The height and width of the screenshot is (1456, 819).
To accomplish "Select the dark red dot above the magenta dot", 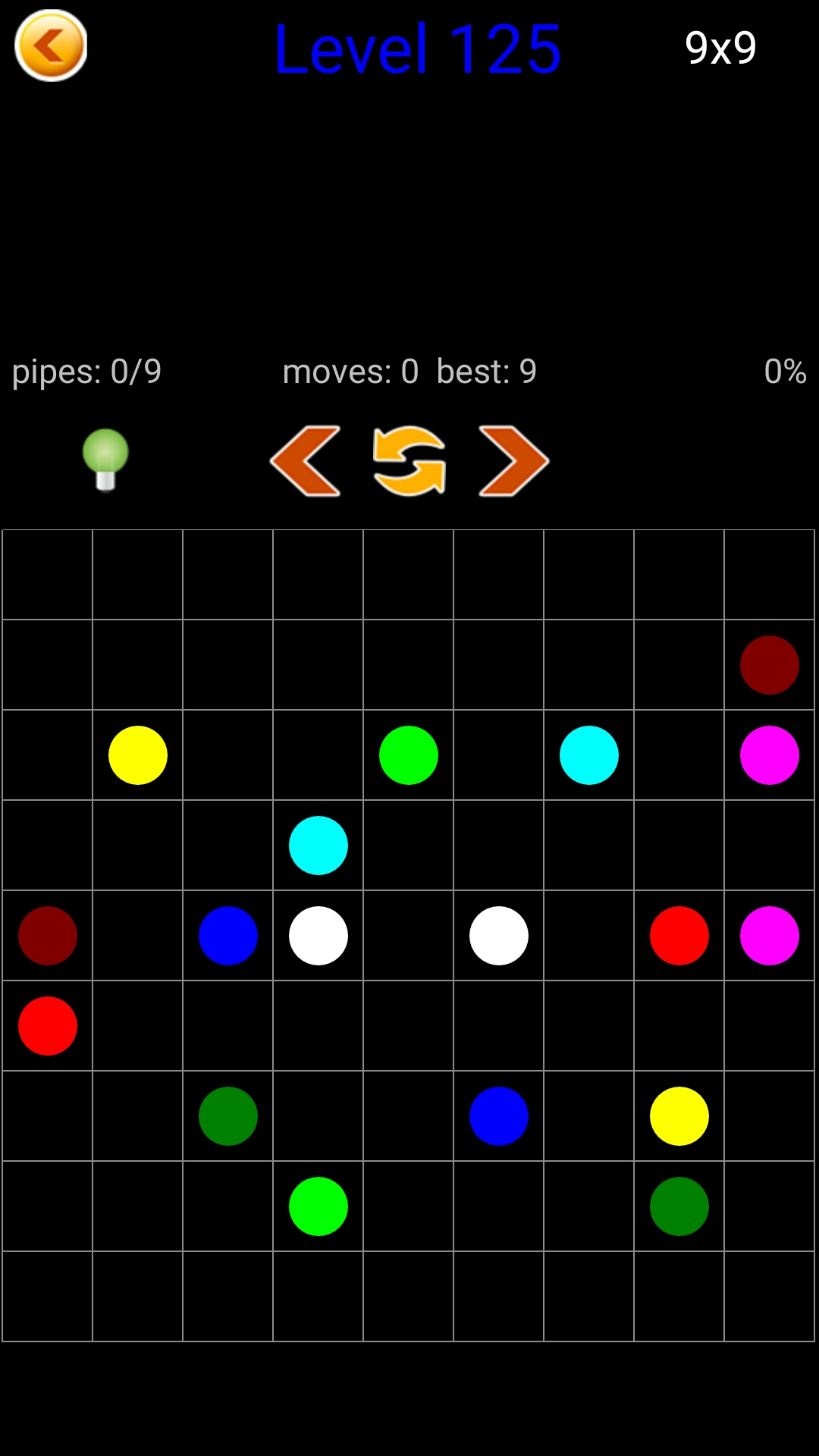I will click(769, 665).
